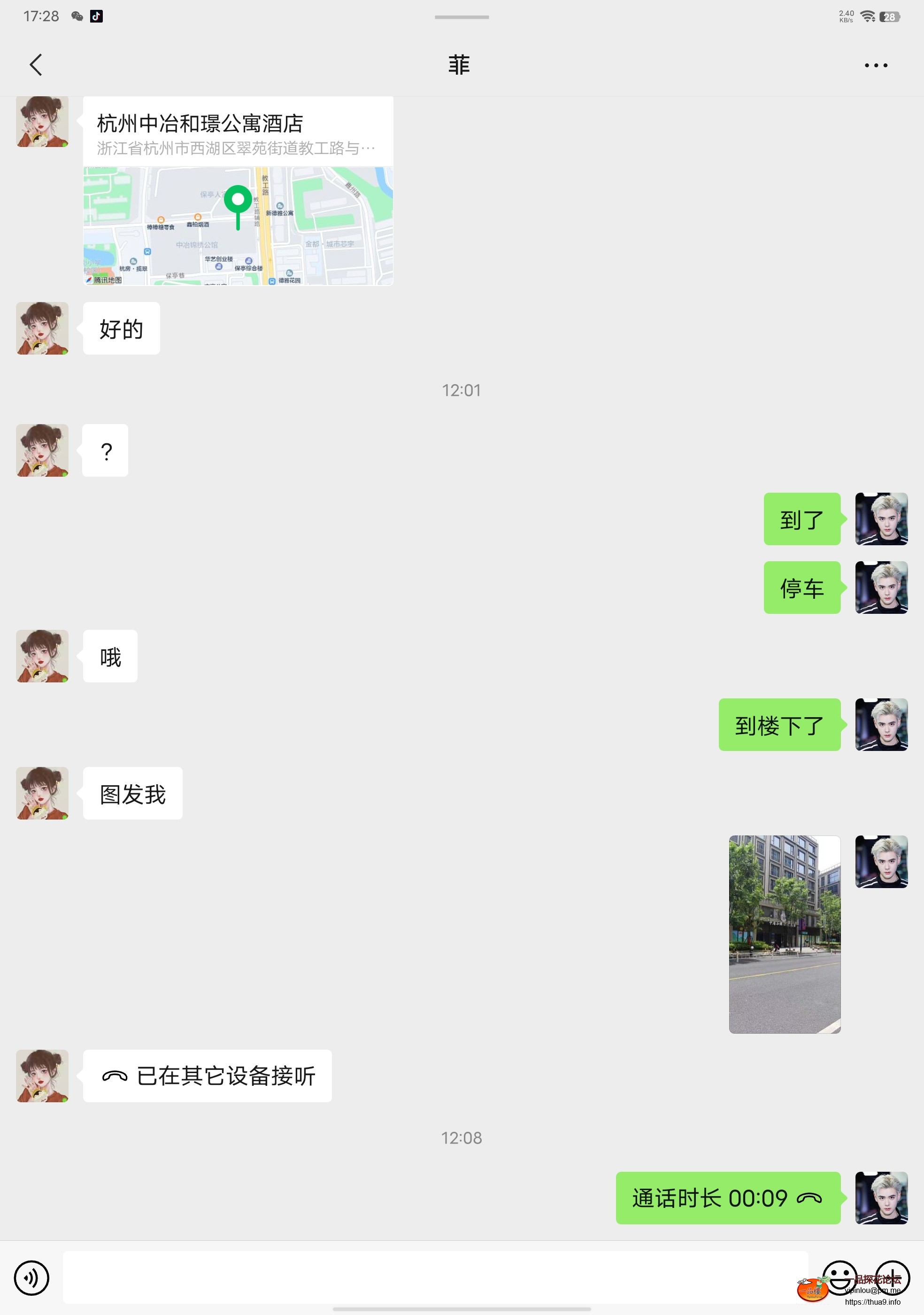Tap the 图发我 message bubble
Viewport: 924px width, 1315px height.
(x=132, y=793)
